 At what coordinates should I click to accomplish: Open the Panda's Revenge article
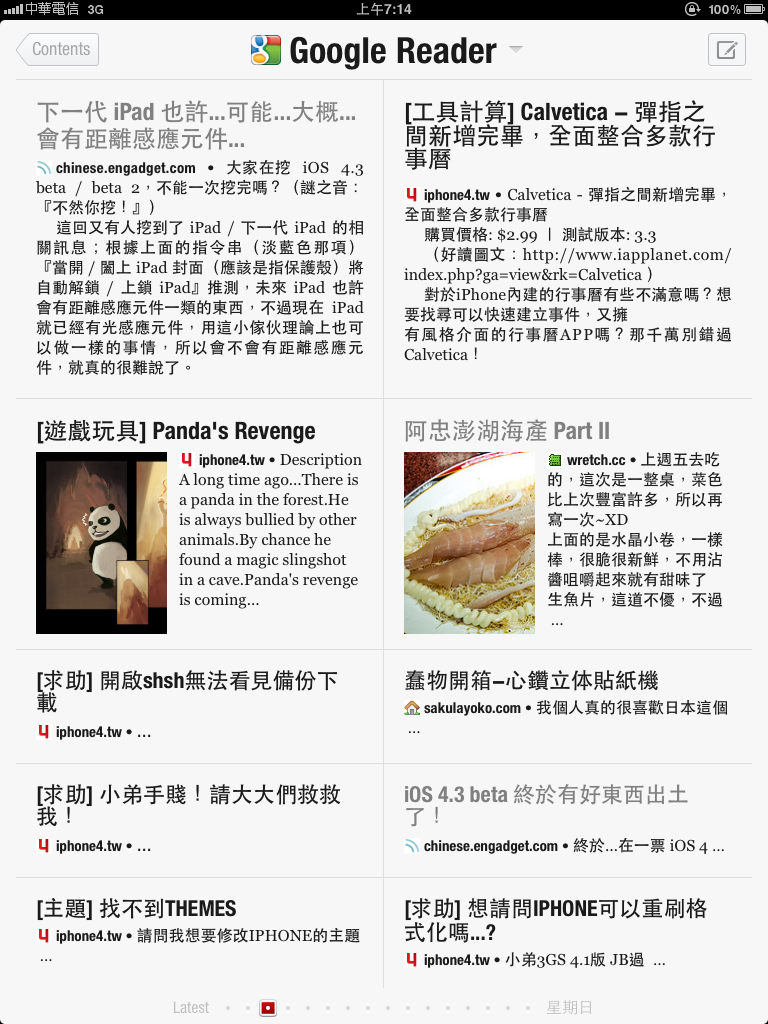[x=176, y=431]
